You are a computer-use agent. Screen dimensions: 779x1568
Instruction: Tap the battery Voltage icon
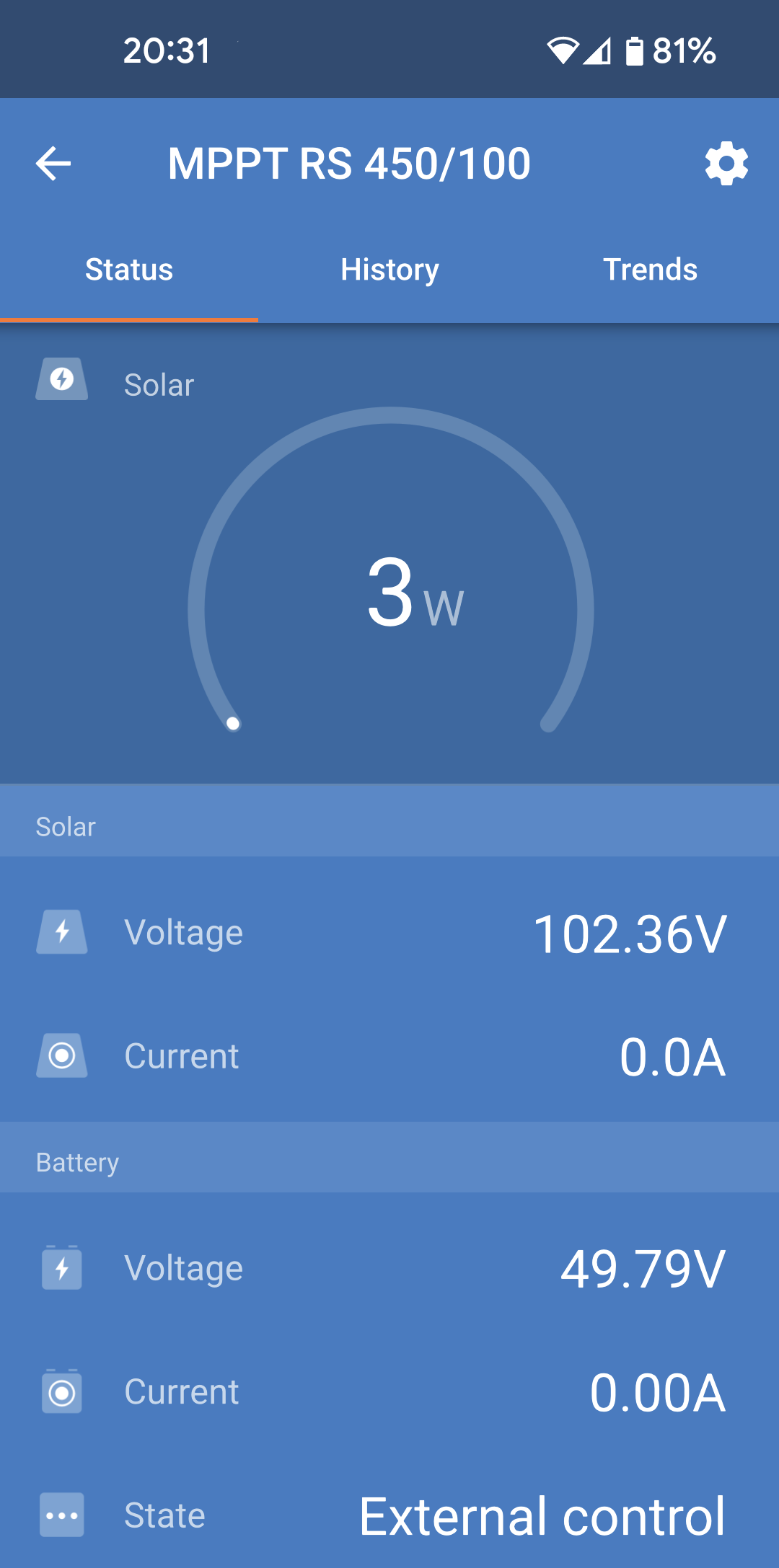(x=62, y=1269)
